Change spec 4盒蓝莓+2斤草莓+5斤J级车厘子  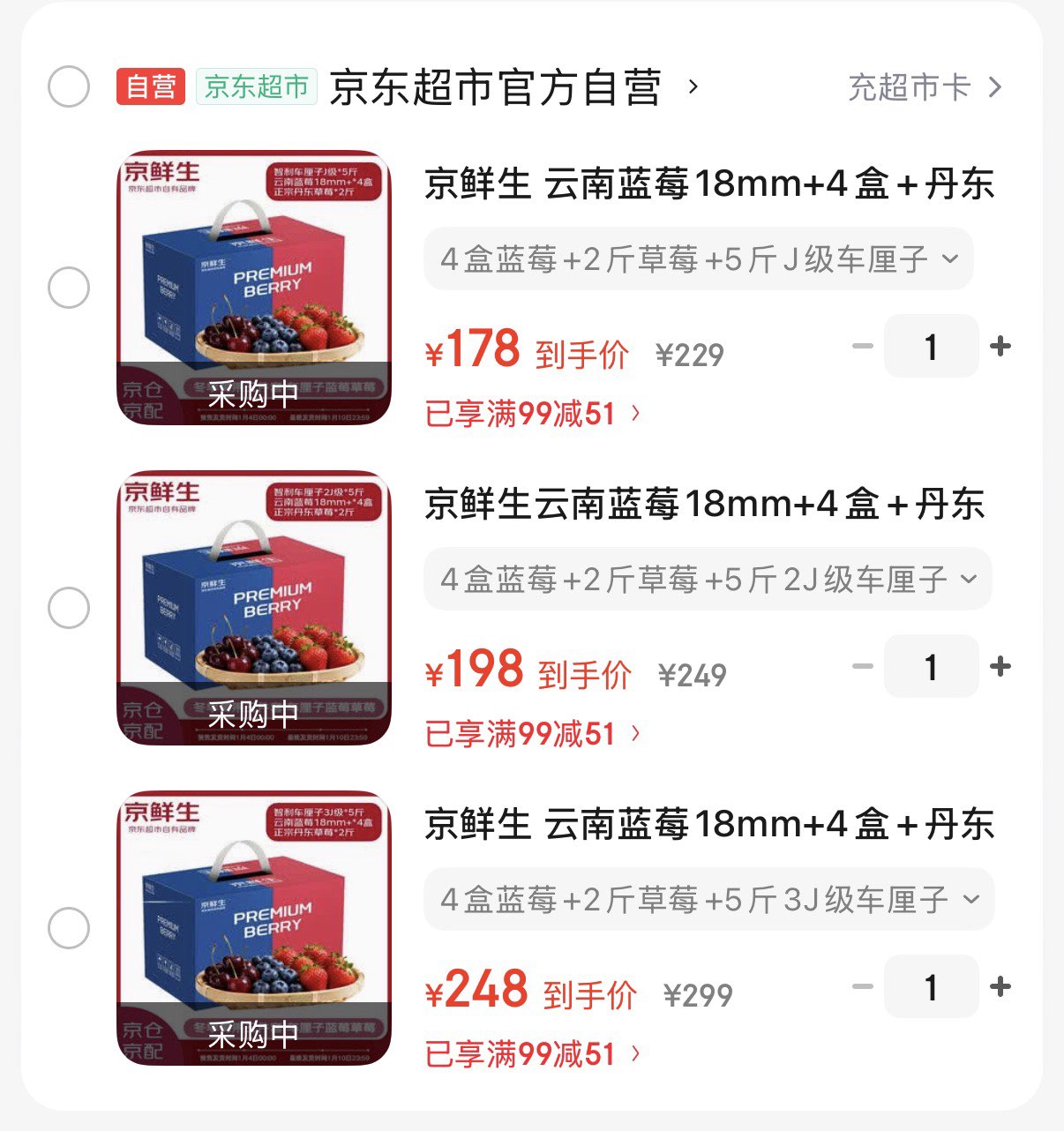click(698, 259)
